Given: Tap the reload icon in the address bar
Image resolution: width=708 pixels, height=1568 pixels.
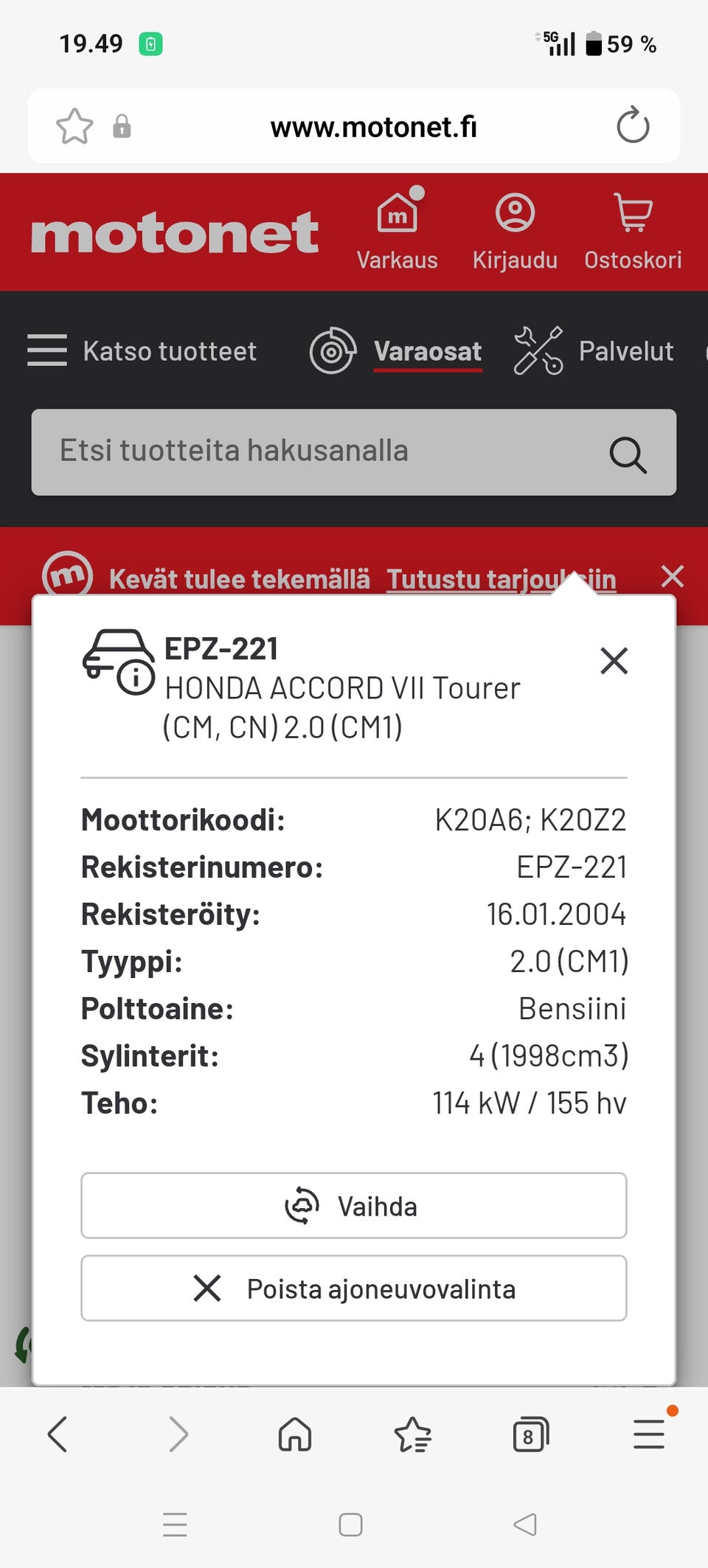Looking at the screenshot, I should [x=632, y=125].
